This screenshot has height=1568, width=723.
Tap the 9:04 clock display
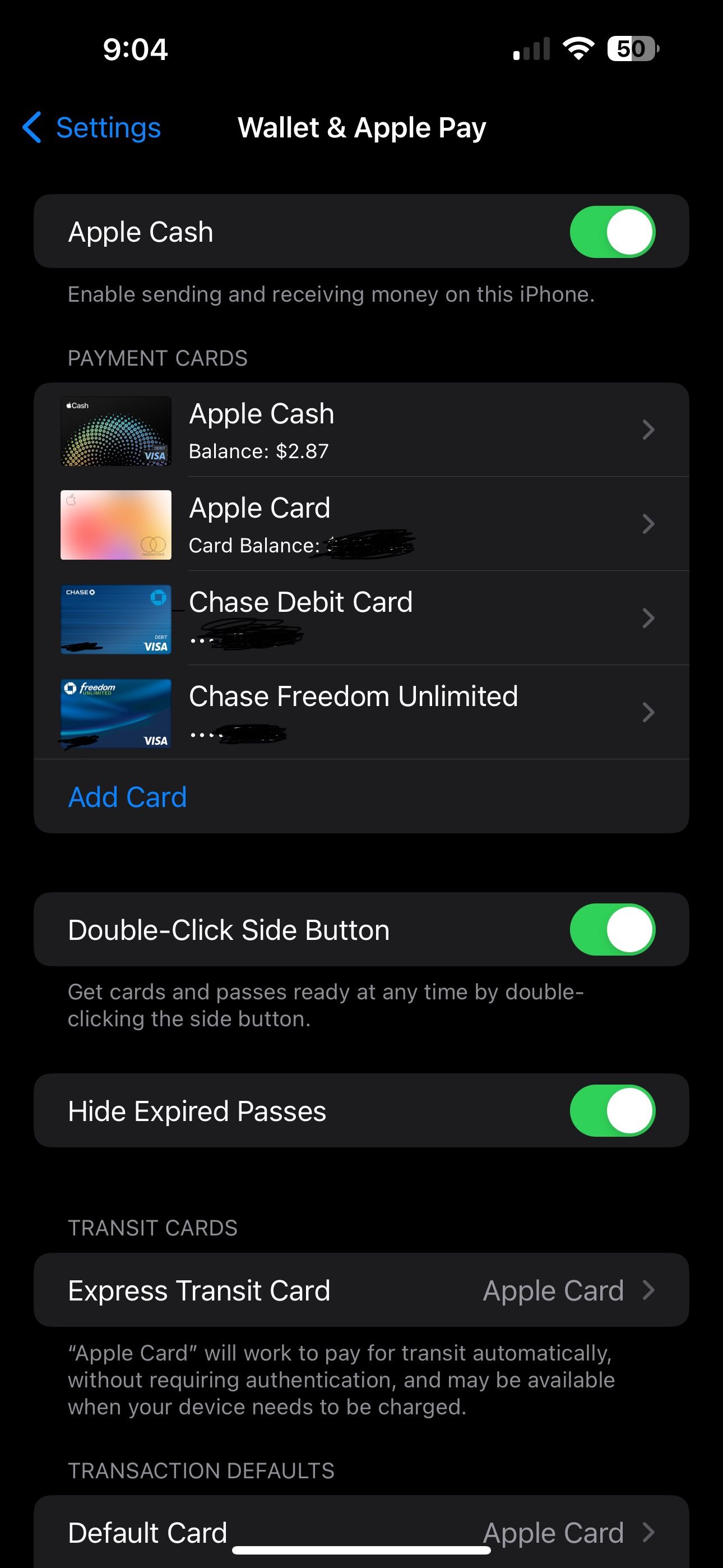(x=135, y=49)
